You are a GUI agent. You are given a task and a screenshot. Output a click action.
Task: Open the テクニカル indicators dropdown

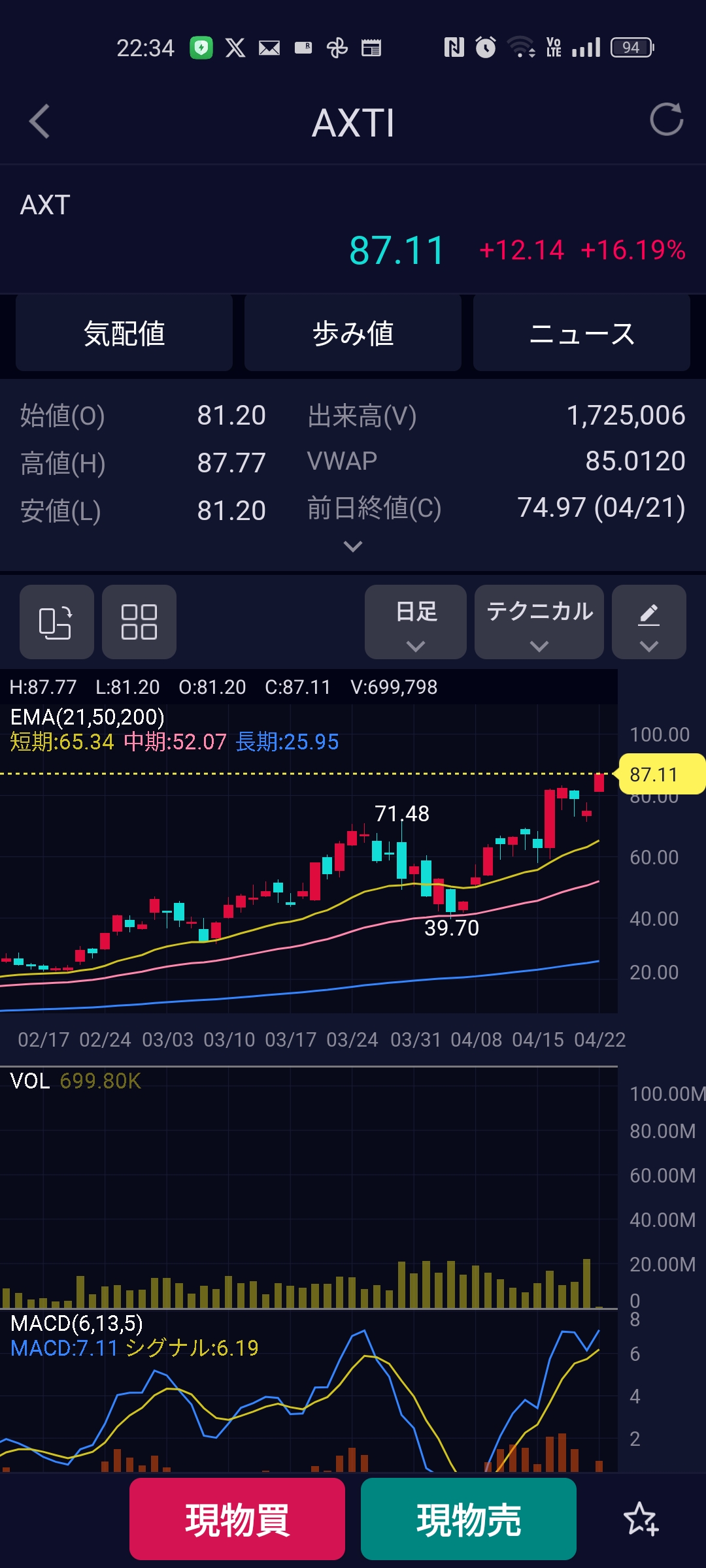tap(539, 622)
